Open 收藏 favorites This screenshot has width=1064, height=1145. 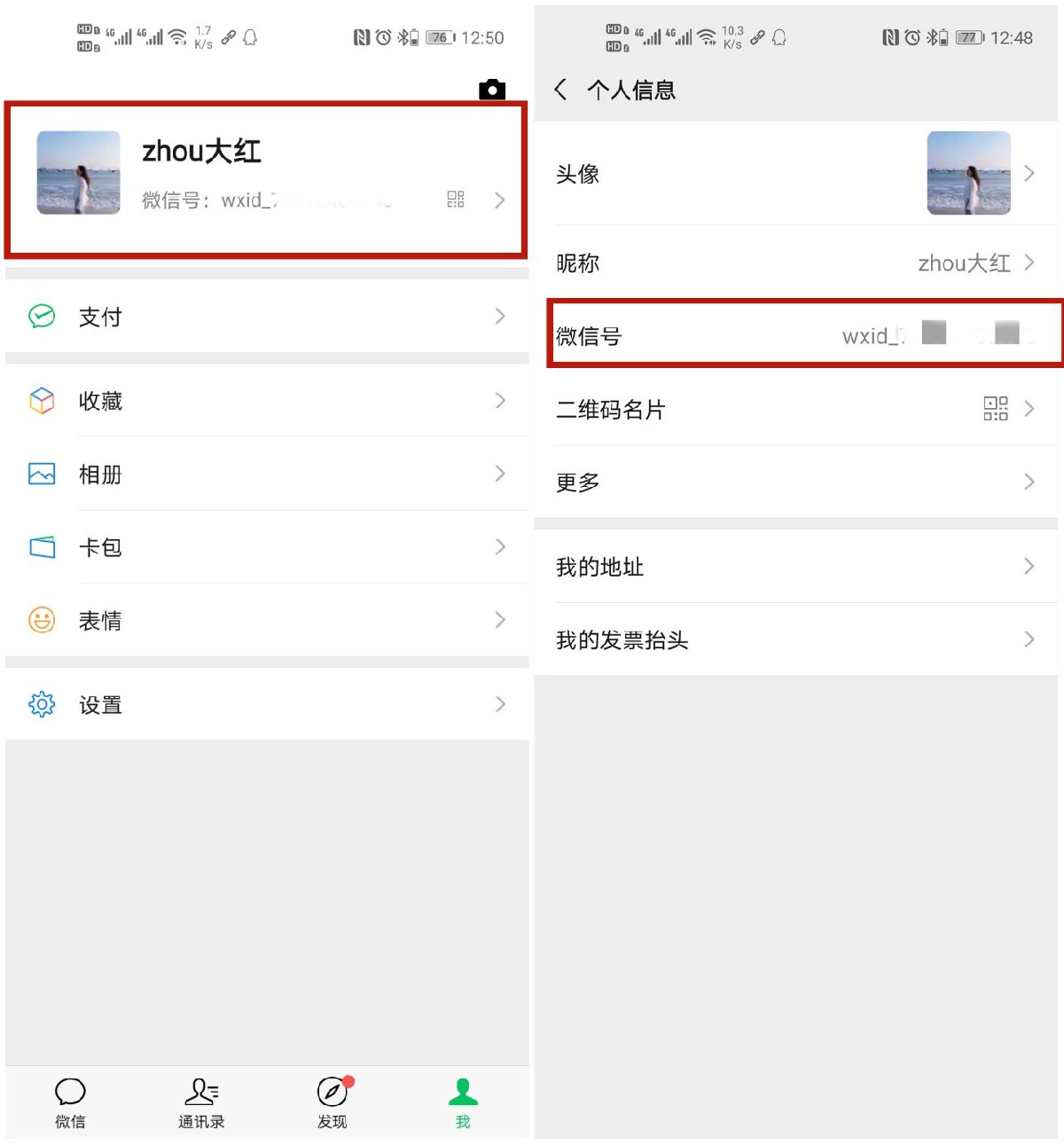[x=266, y=401]
